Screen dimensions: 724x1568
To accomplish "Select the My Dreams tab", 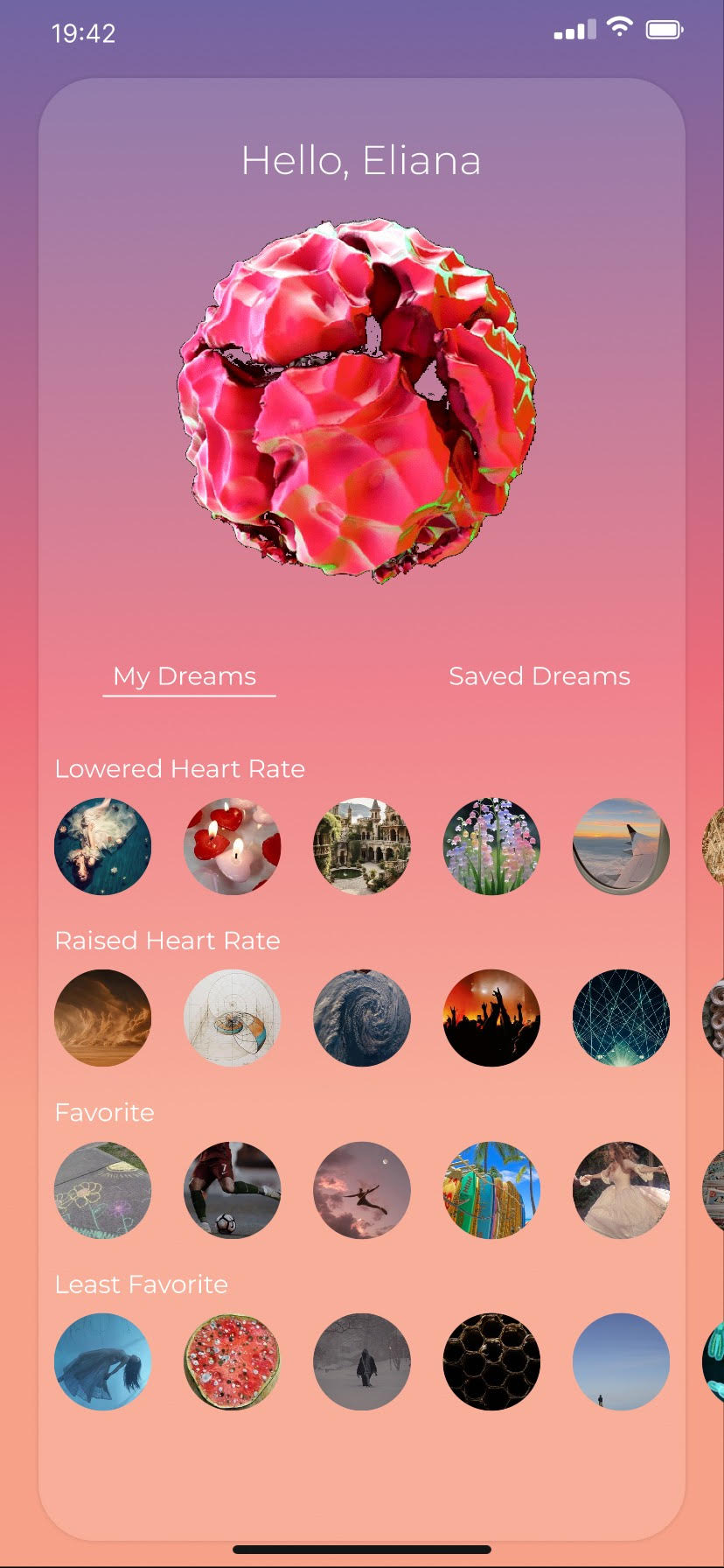I will 184,676.
